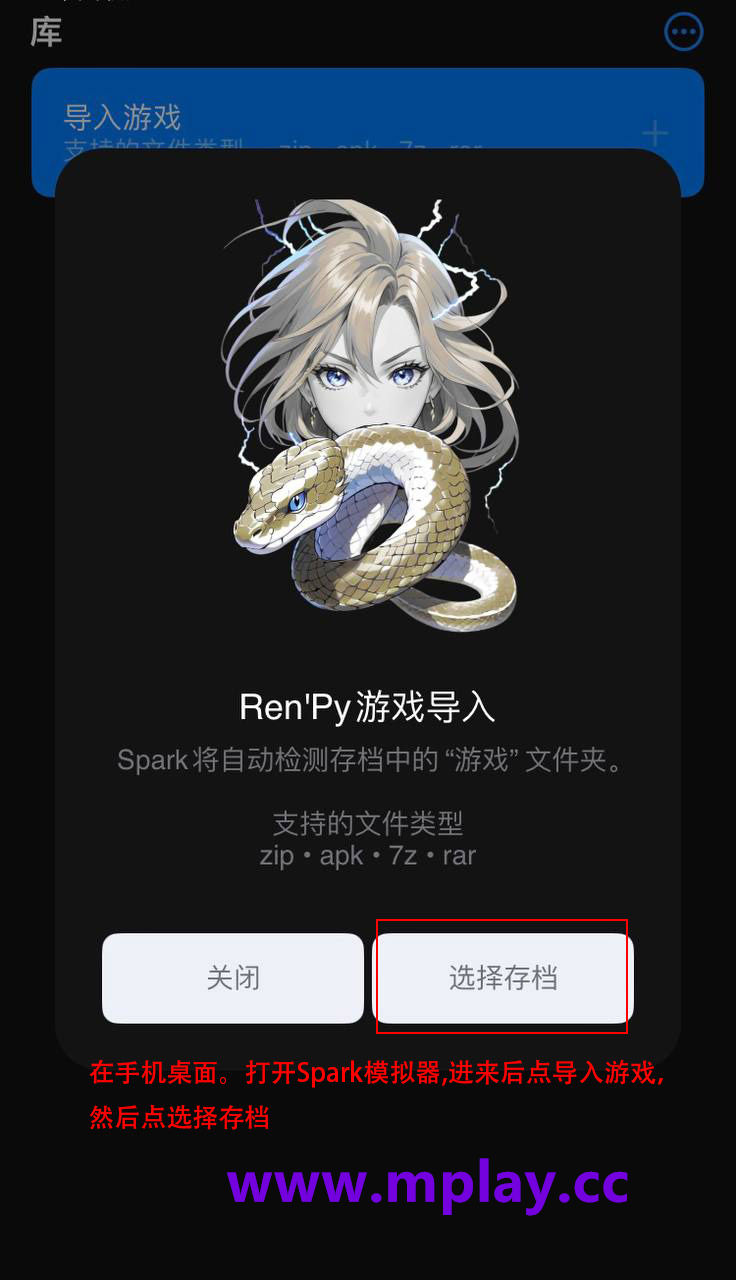Tap the supported file types label

(x=368, y=822)
